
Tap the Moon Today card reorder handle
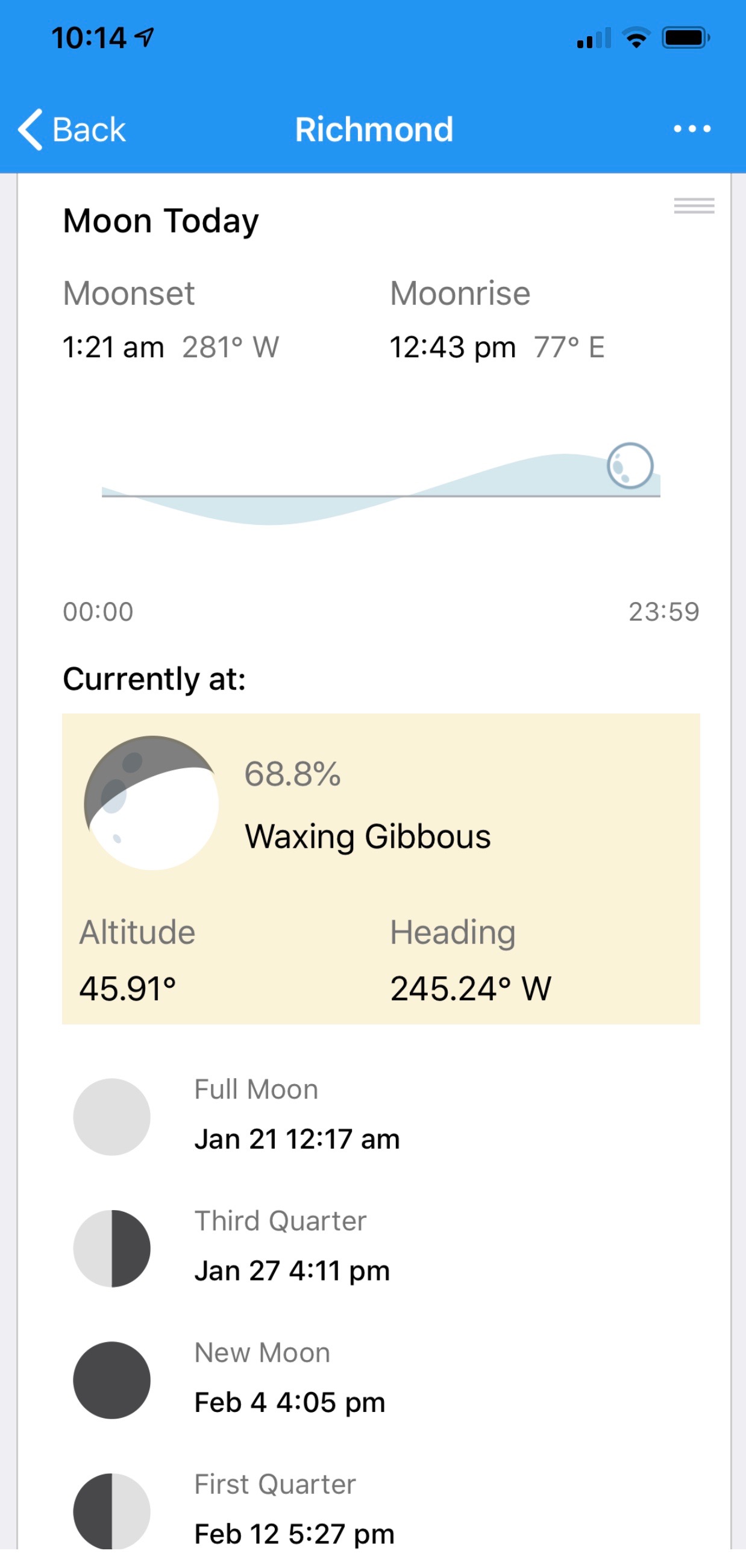point(694,205)
